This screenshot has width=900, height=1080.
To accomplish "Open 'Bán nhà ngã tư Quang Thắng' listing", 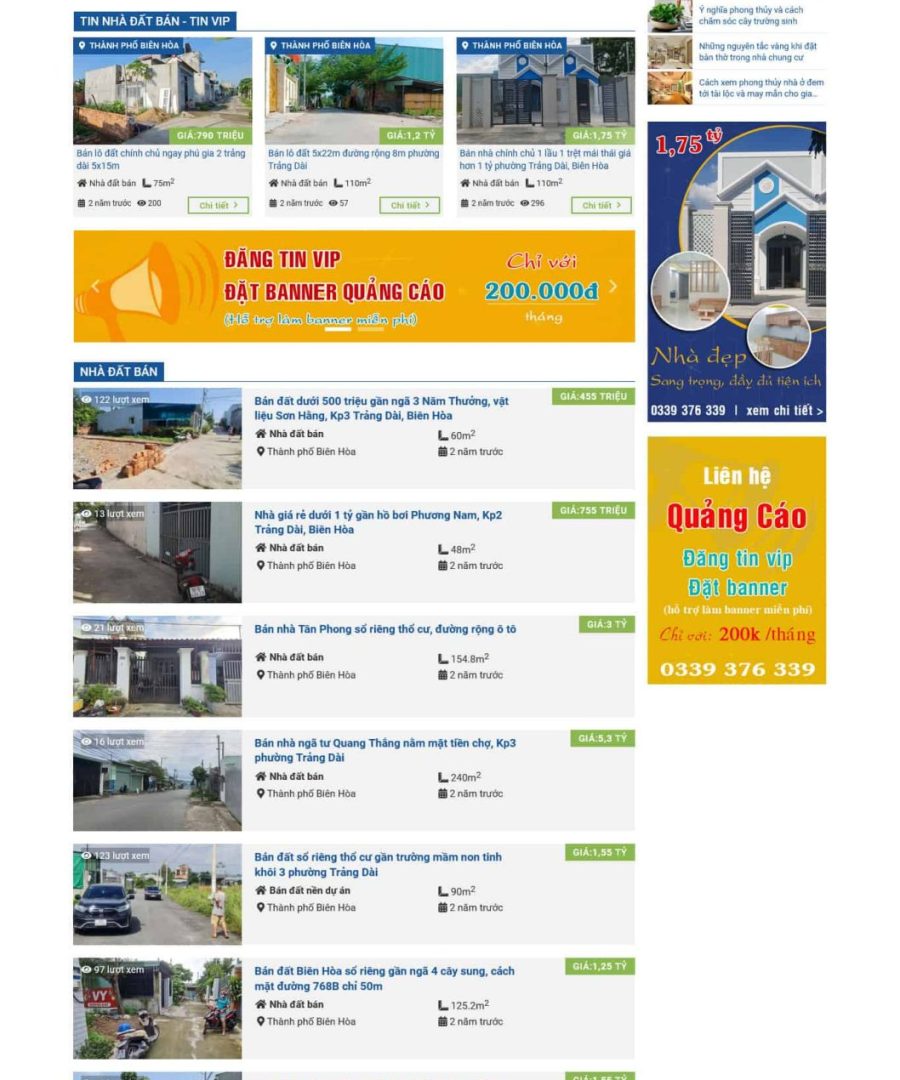I will (384, 750).
